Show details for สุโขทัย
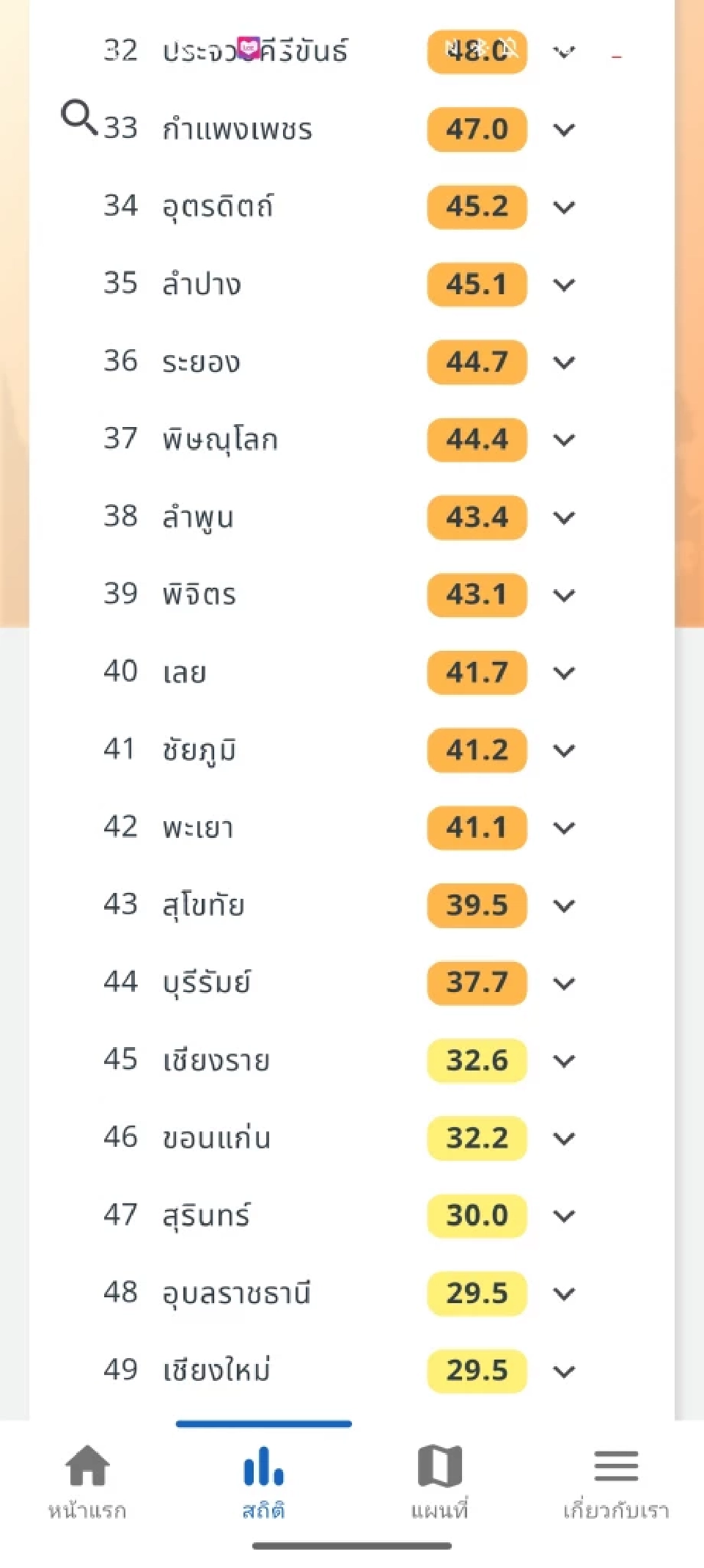 [x=564, y=905]
